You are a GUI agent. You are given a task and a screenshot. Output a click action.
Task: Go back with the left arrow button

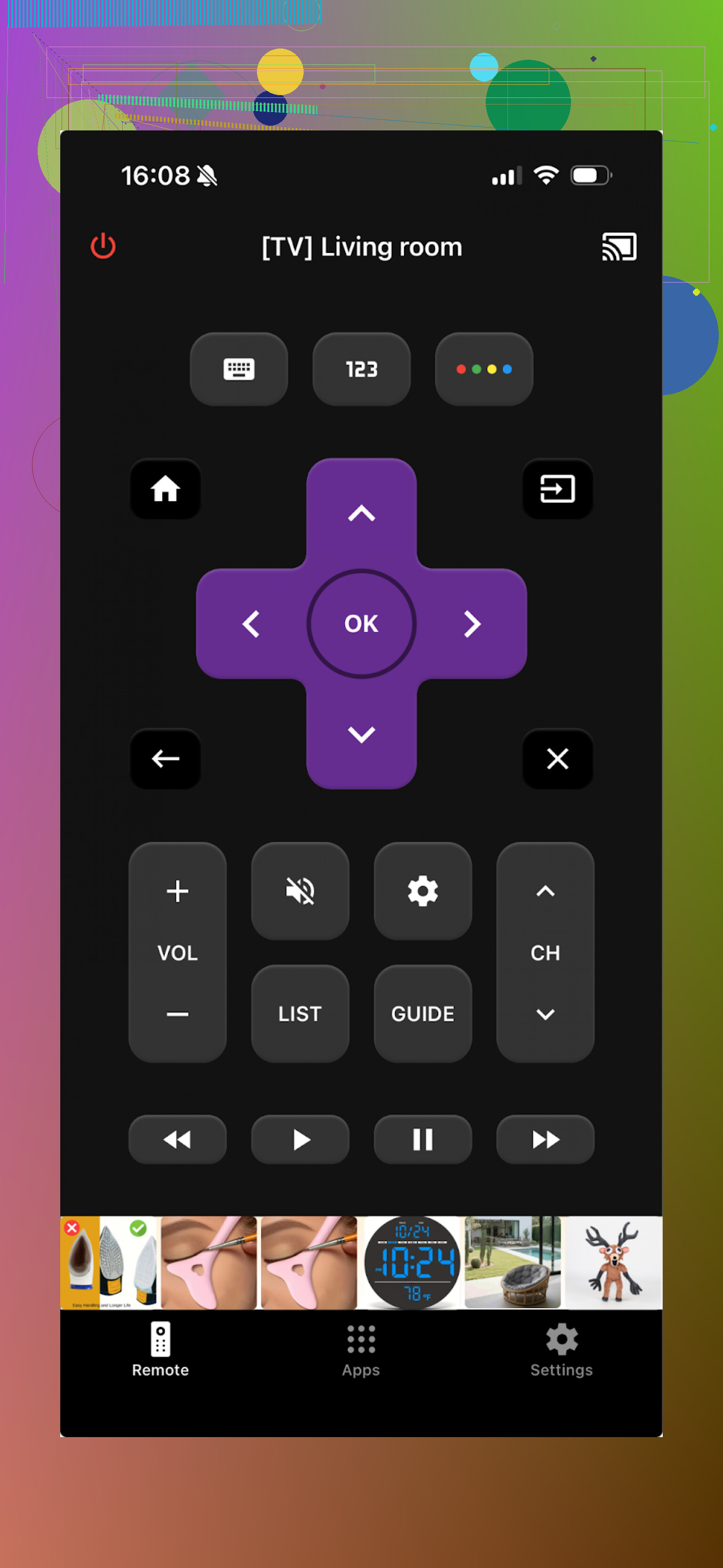(x=166, y=759)
